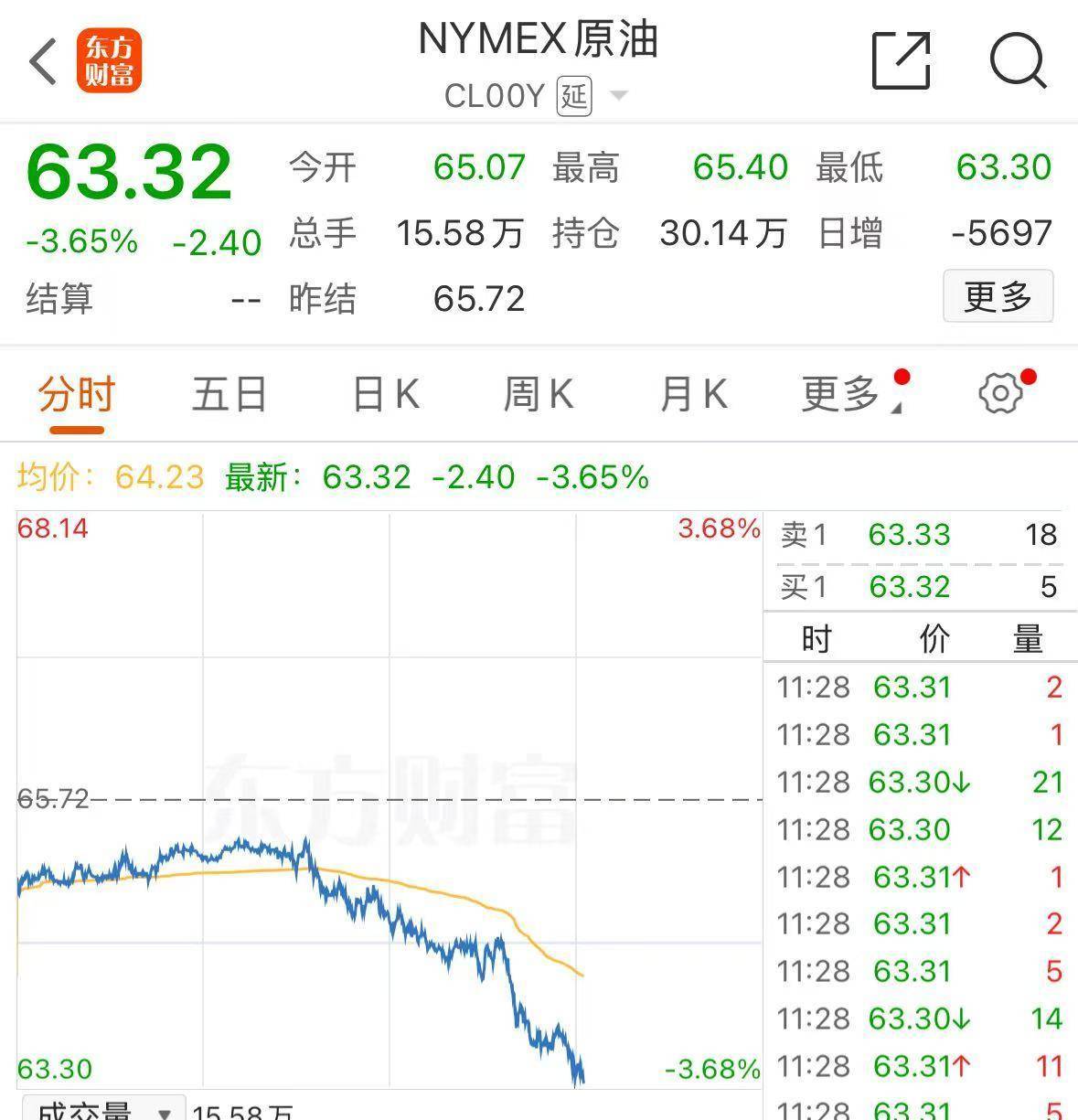Switch to the 周K chart tab
Image resolution: width=1078 pixels, height=1120 pixels.
(x=539, y=395)
